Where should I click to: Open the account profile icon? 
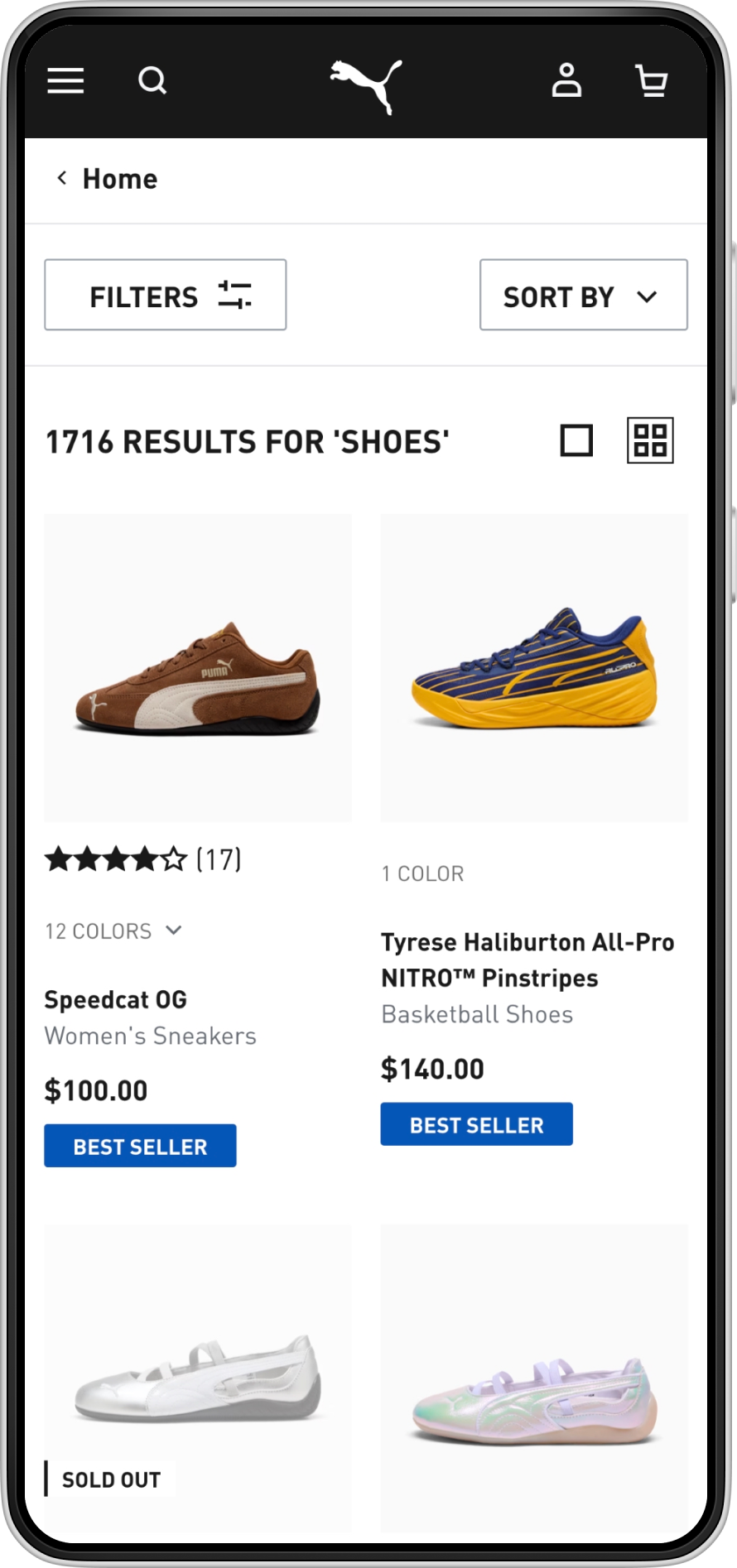point(566,80)
